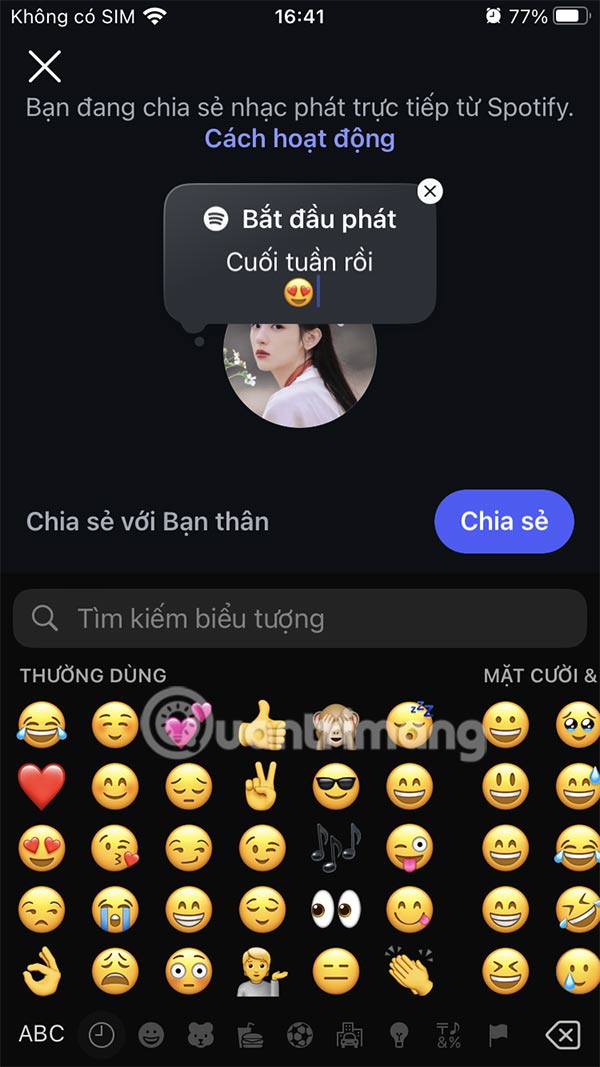
Task: Jump to the flags emoji category
Action: [x=498, y=1035]
